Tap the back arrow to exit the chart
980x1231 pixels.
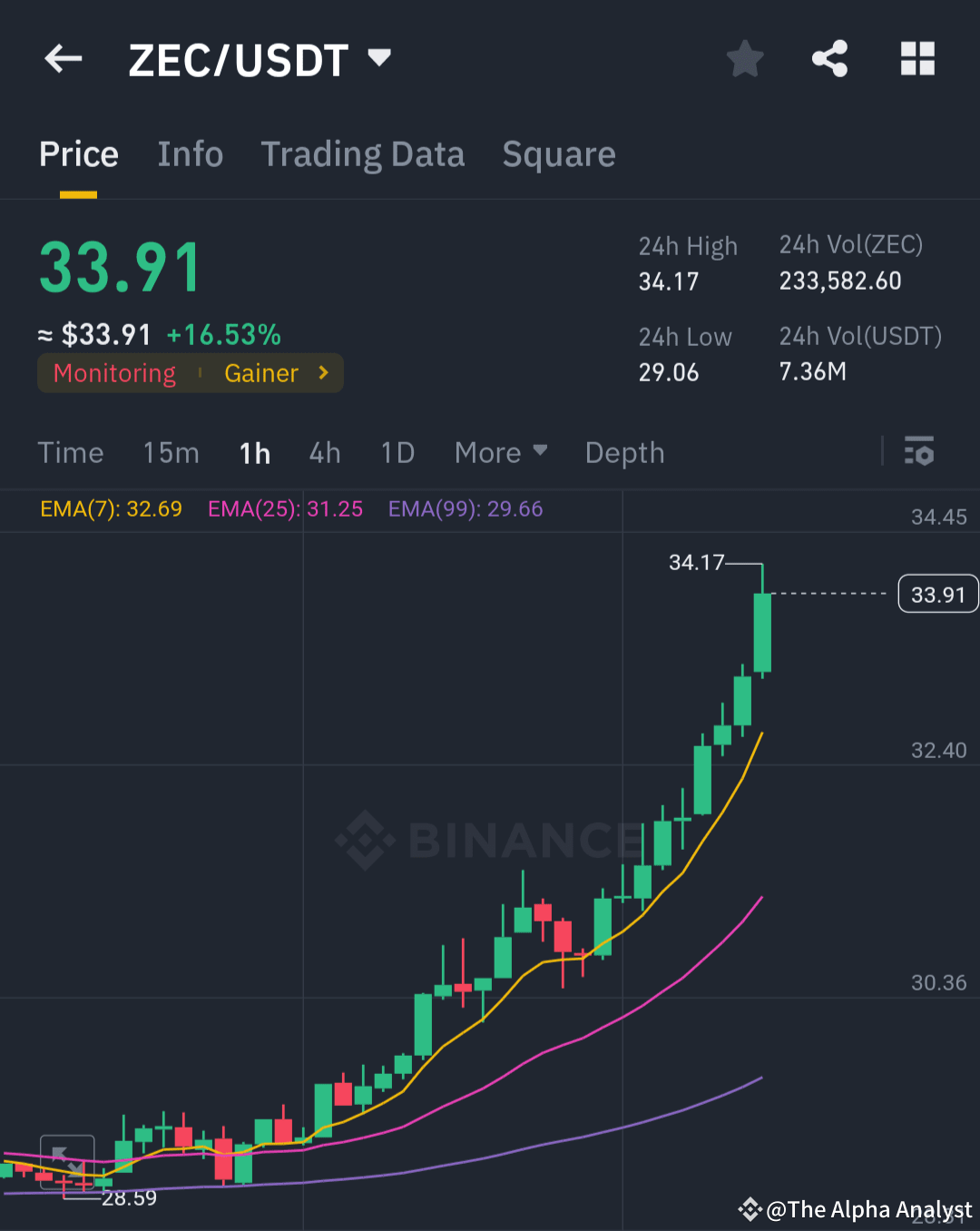[62, 58]
